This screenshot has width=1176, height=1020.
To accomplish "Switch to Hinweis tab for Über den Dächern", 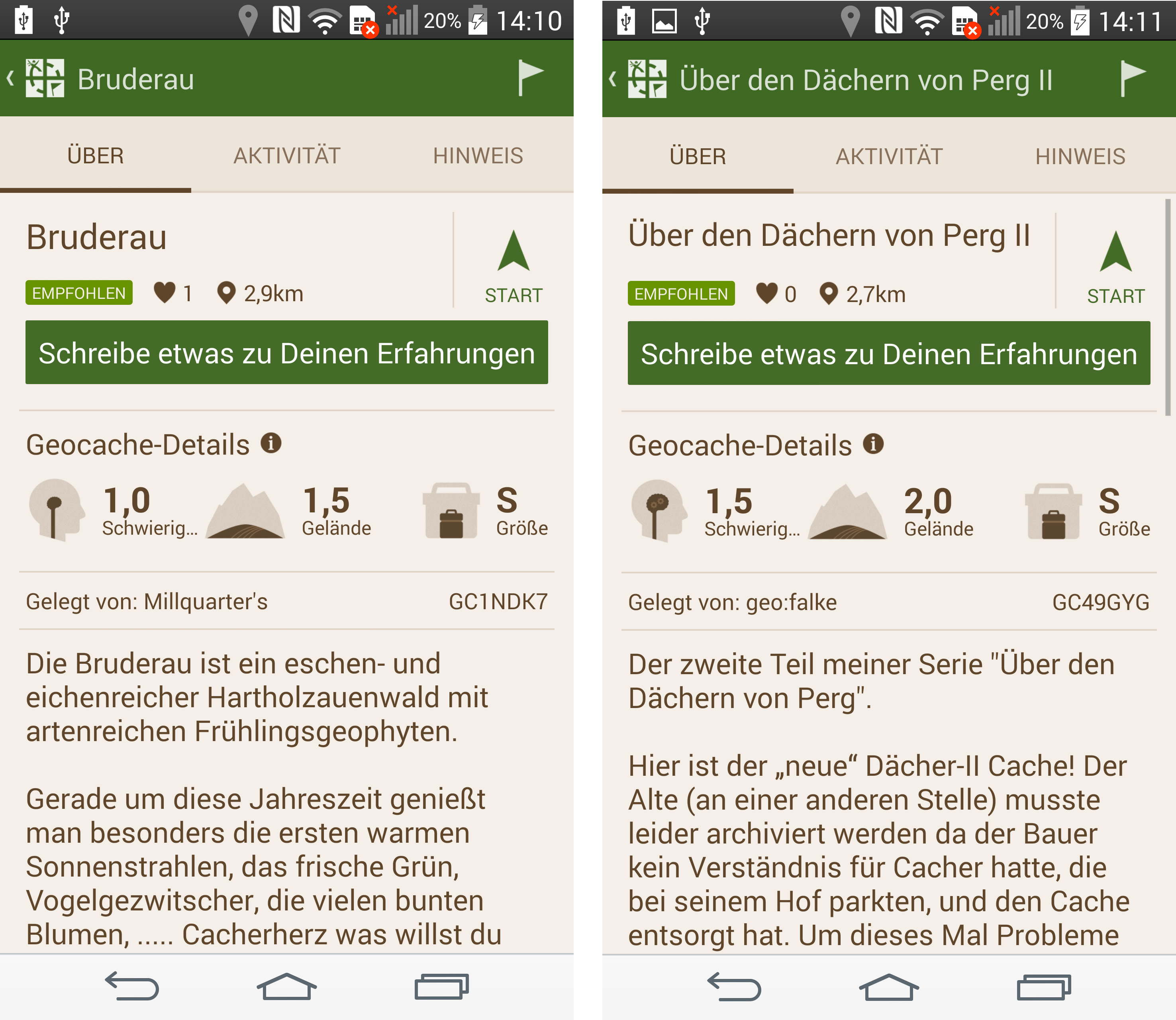I will pos(1080,157).
